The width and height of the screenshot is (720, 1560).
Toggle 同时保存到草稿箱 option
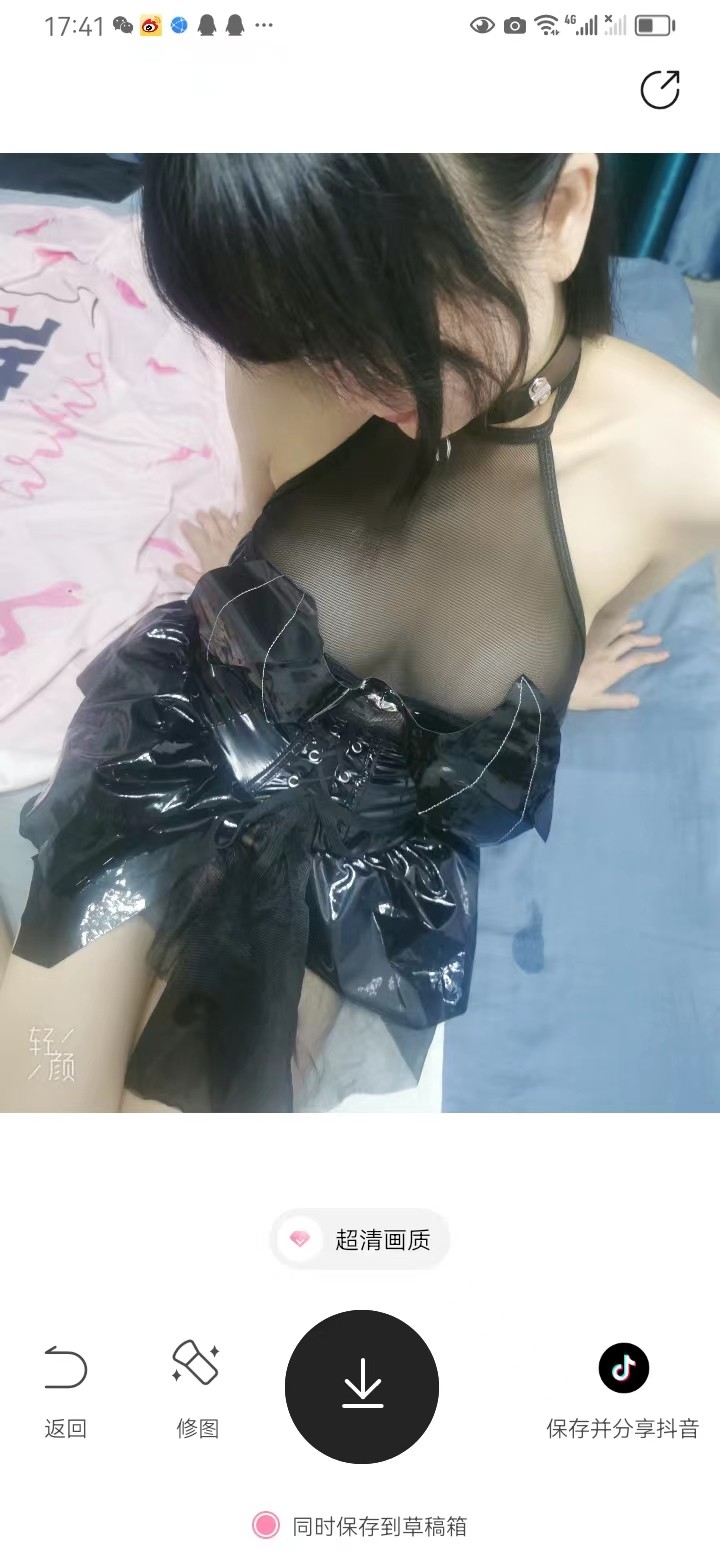point(266,1526)
